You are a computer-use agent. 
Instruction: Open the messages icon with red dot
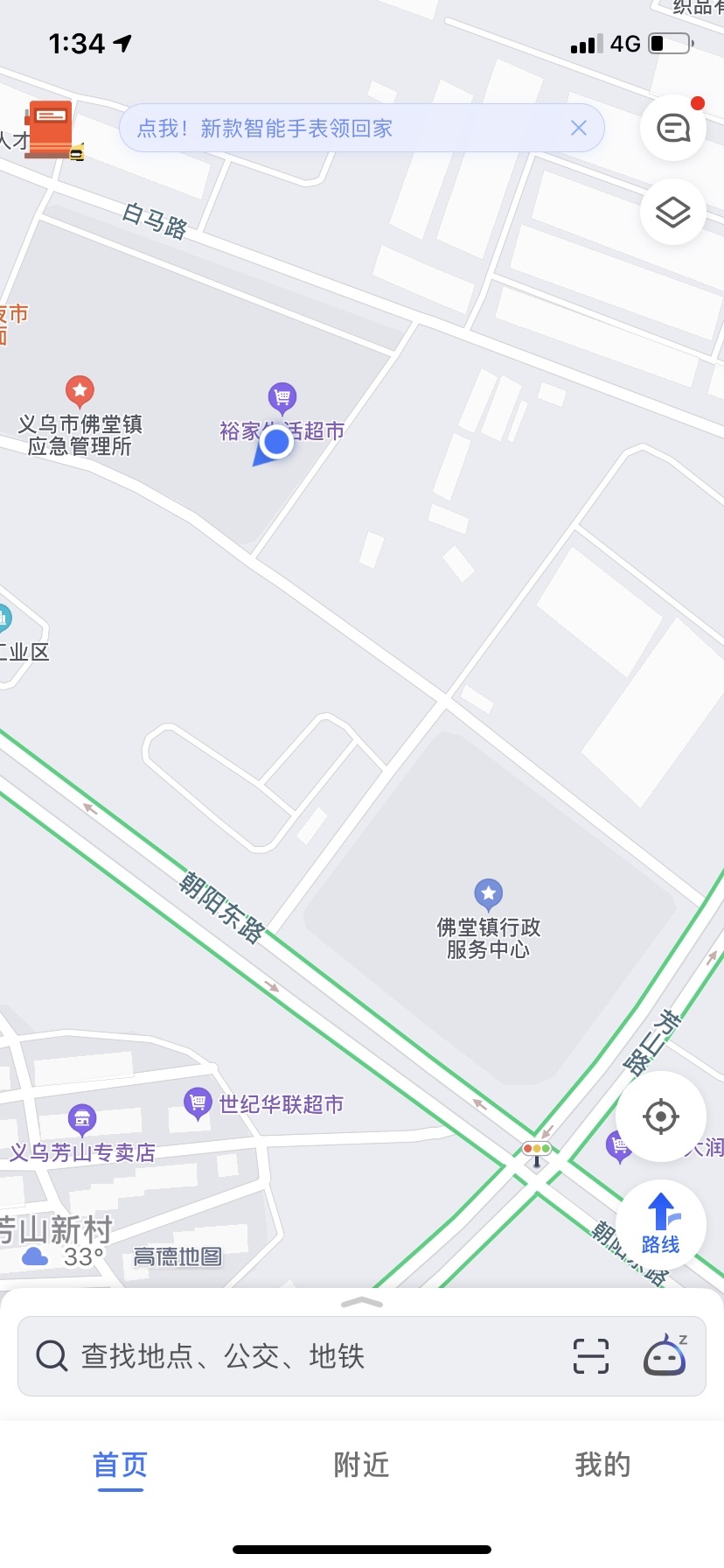pos(672,129)
